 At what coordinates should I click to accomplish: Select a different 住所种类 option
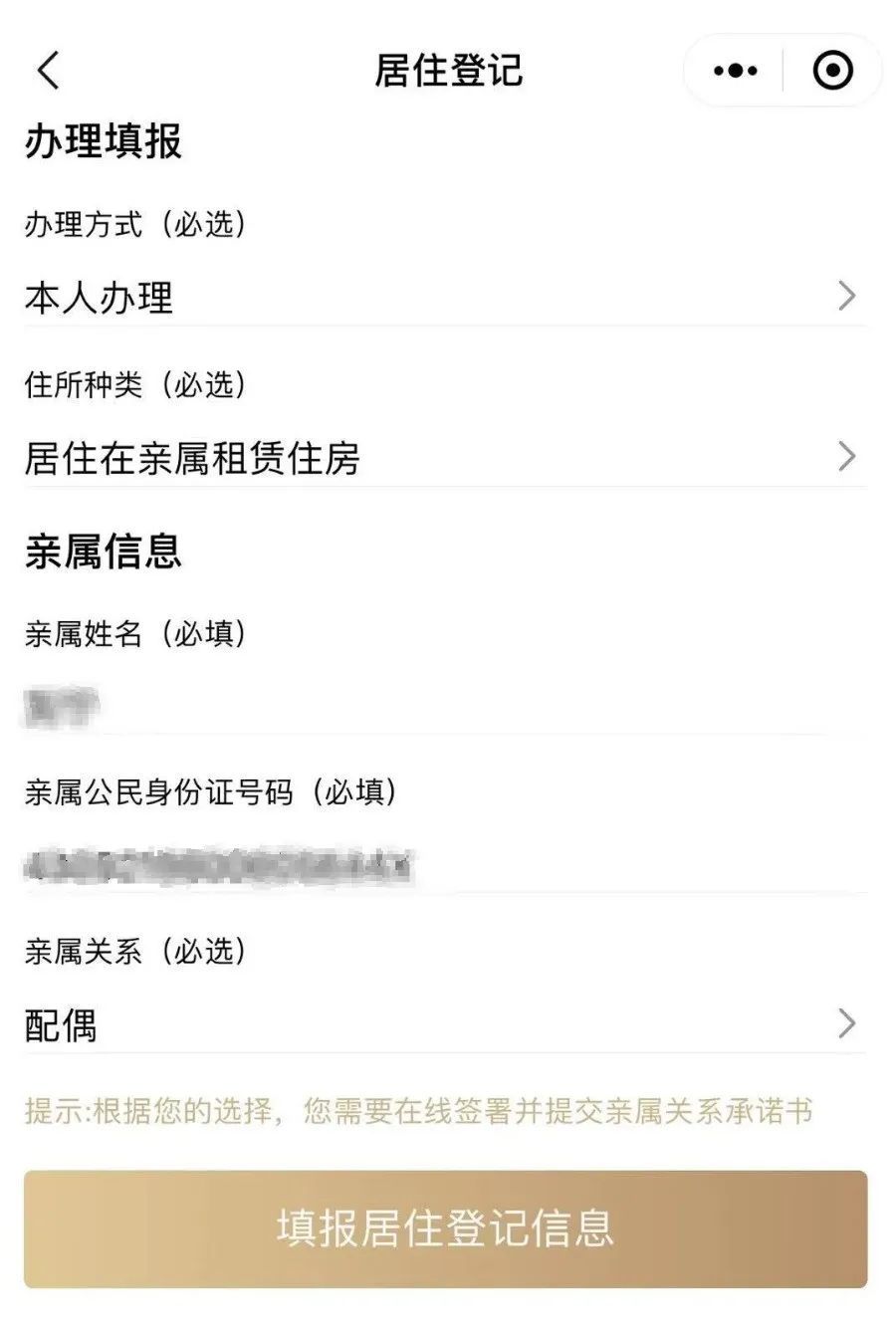(x=444, y=458)
